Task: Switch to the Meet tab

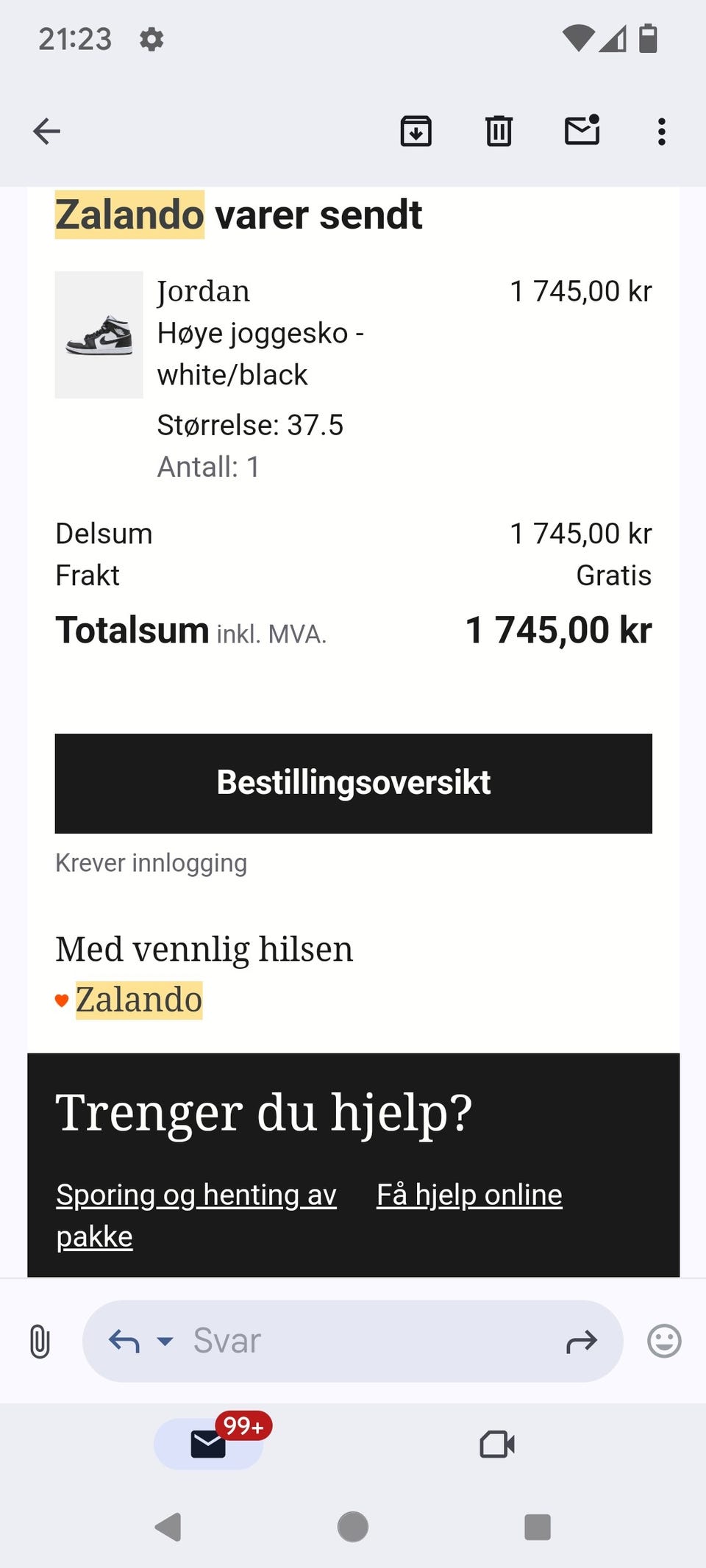Action: coord(496,1442)
